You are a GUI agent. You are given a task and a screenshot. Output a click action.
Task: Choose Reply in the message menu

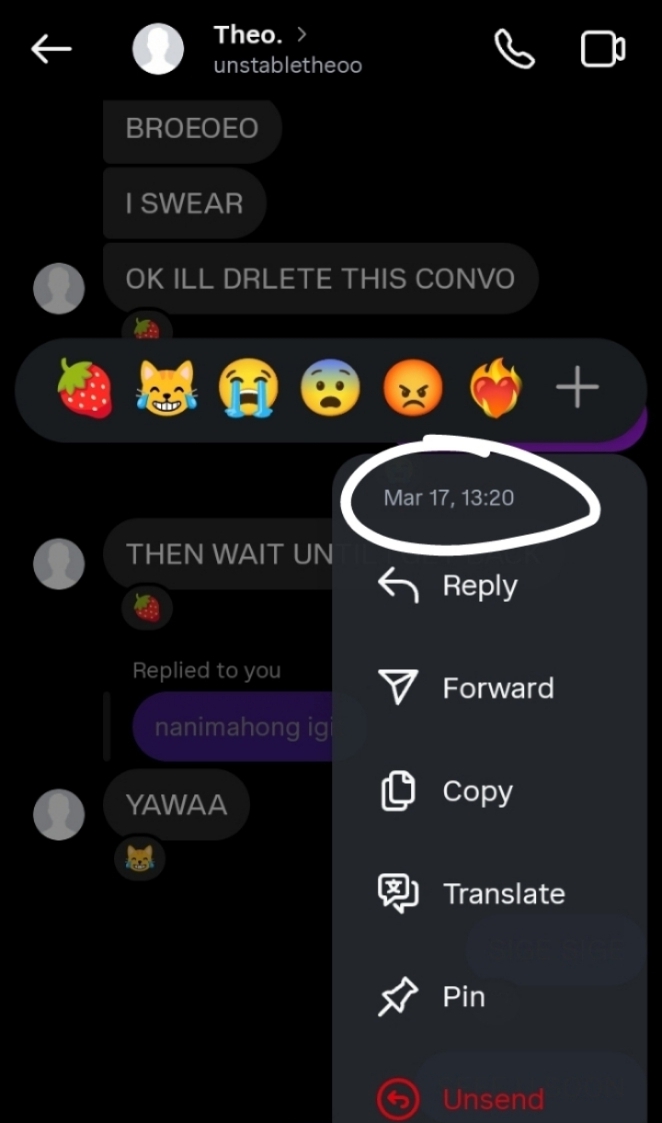pos(479,586)
